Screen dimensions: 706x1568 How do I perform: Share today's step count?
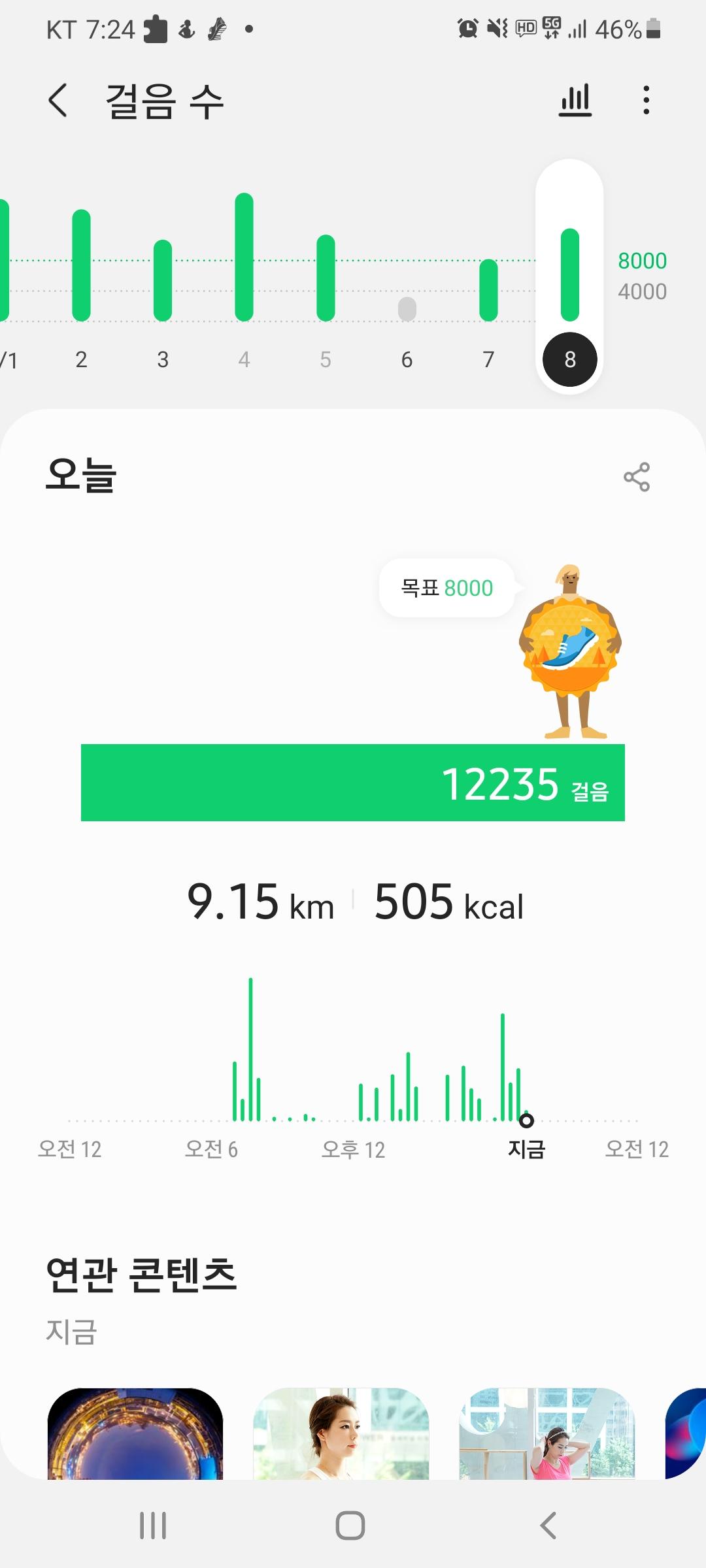pos(636,477)
